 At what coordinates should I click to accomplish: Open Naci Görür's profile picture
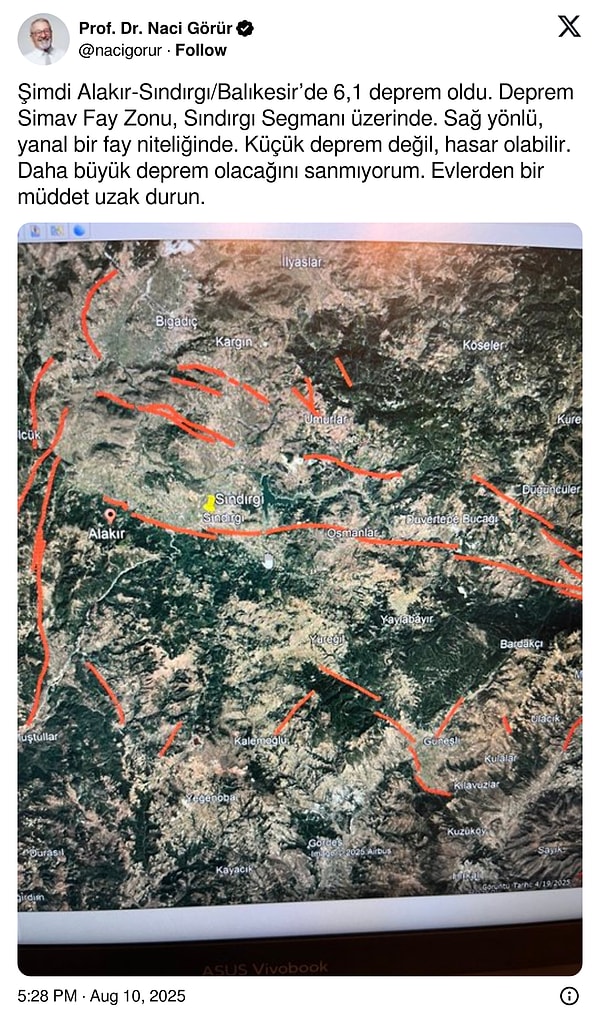coord(43,39)
